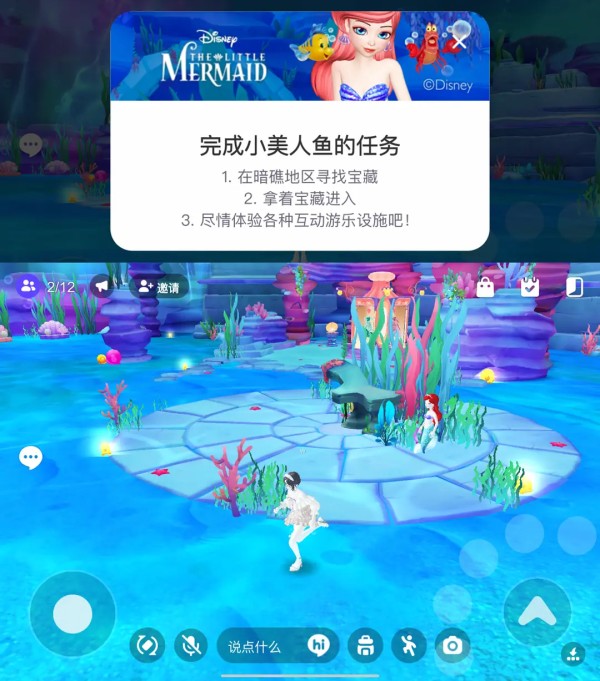Tap the rotate screen icon

(147, 645)
